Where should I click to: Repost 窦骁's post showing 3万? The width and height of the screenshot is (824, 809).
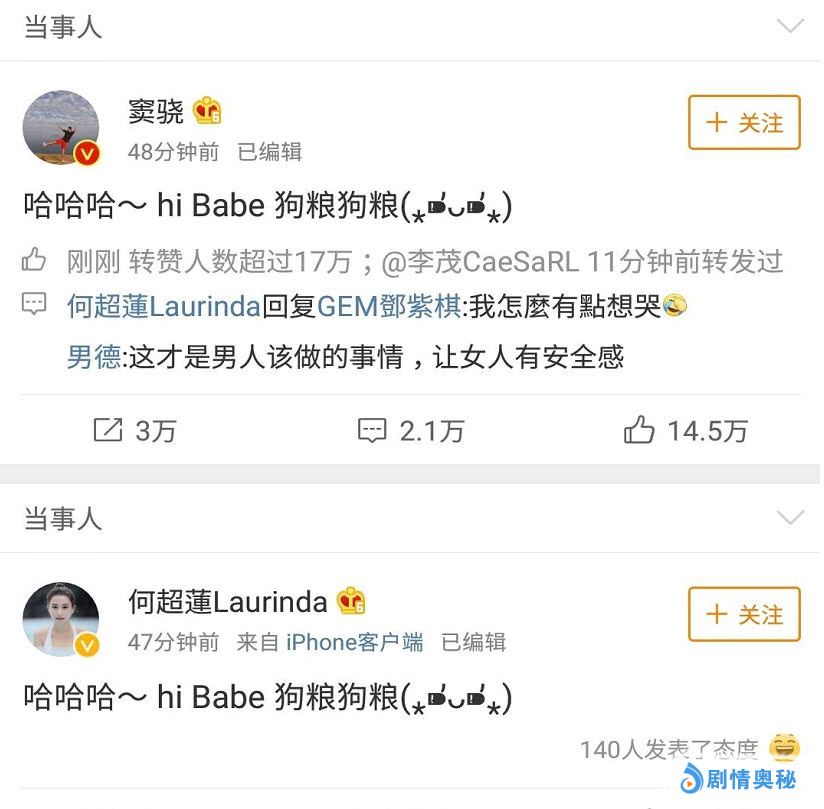[x=135, y=431]
